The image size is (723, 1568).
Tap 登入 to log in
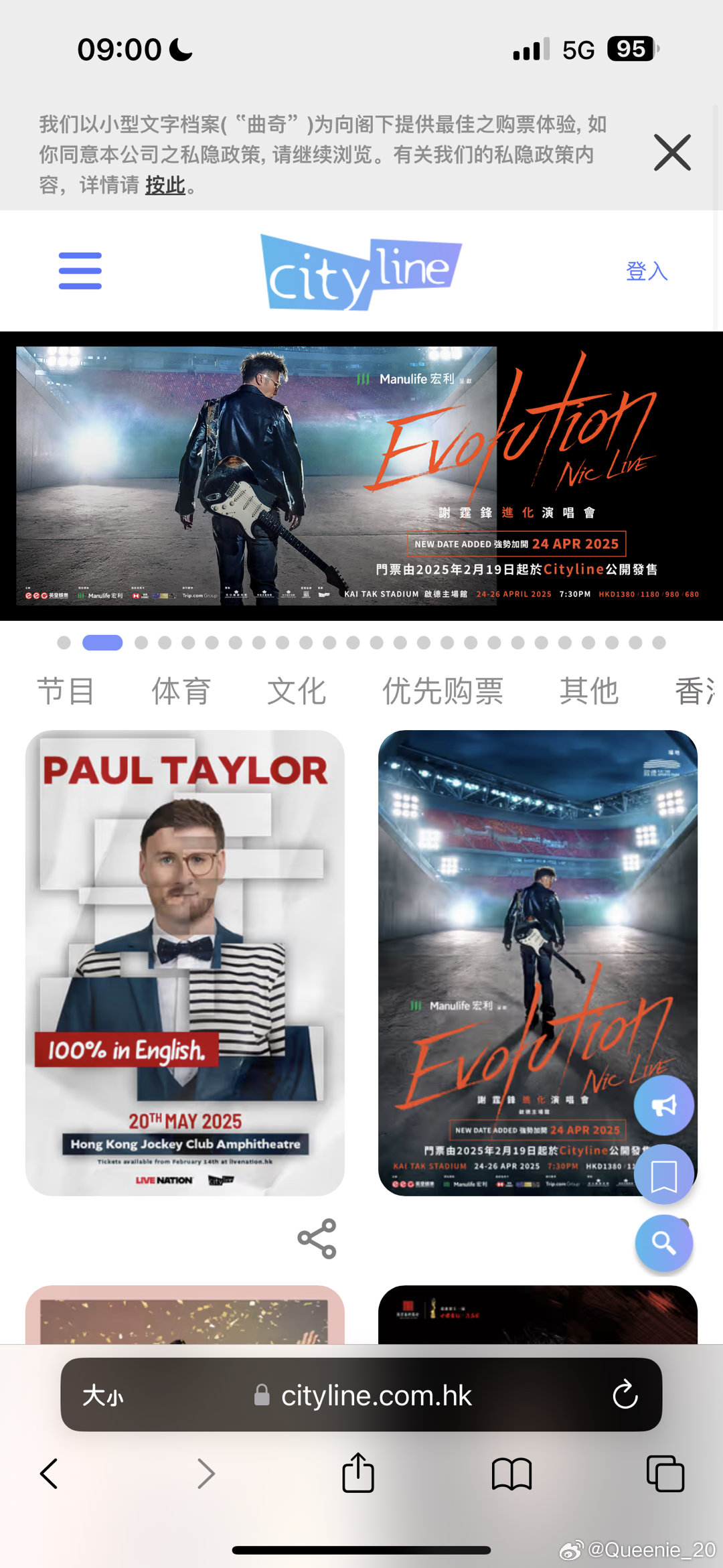coord(647,271)
